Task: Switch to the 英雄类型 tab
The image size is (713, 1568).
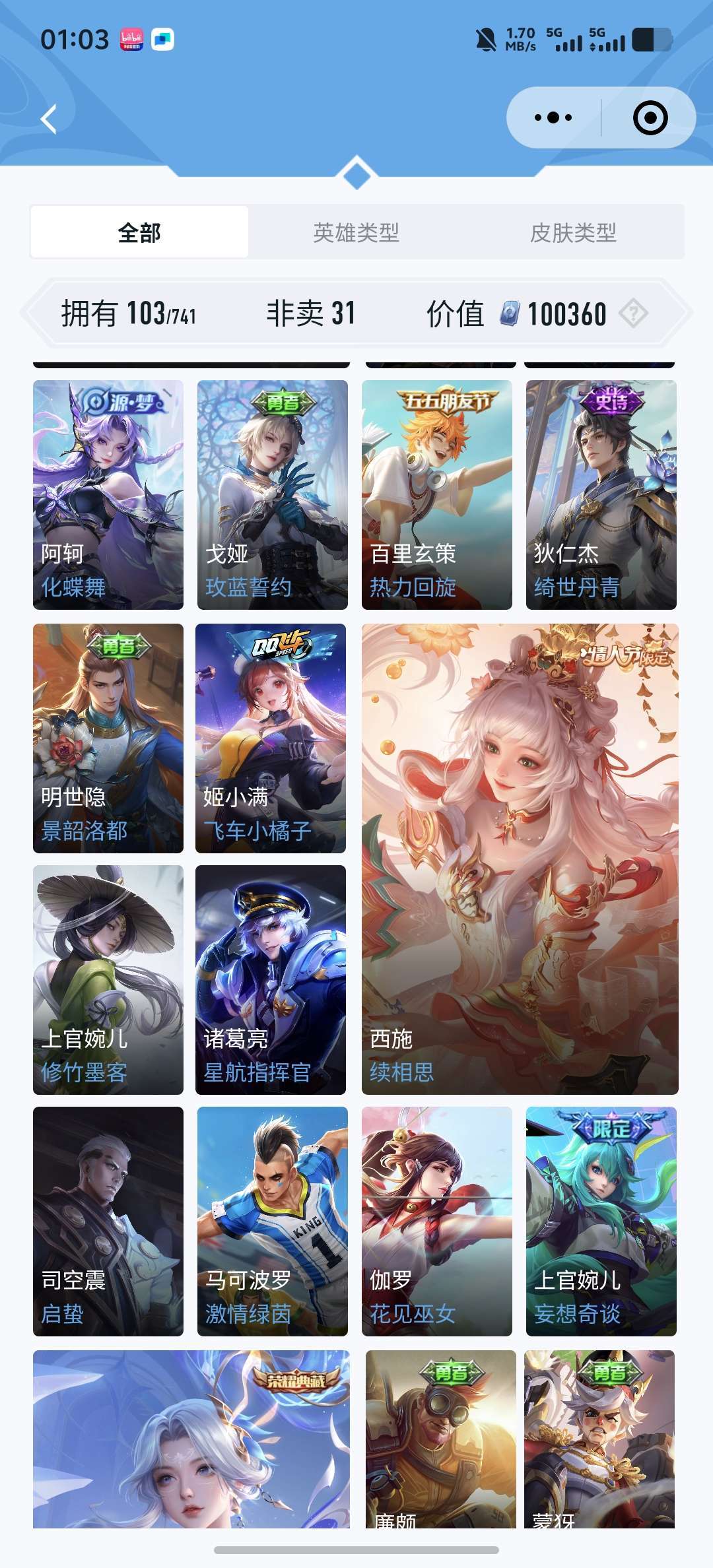Action: [356, 232]
